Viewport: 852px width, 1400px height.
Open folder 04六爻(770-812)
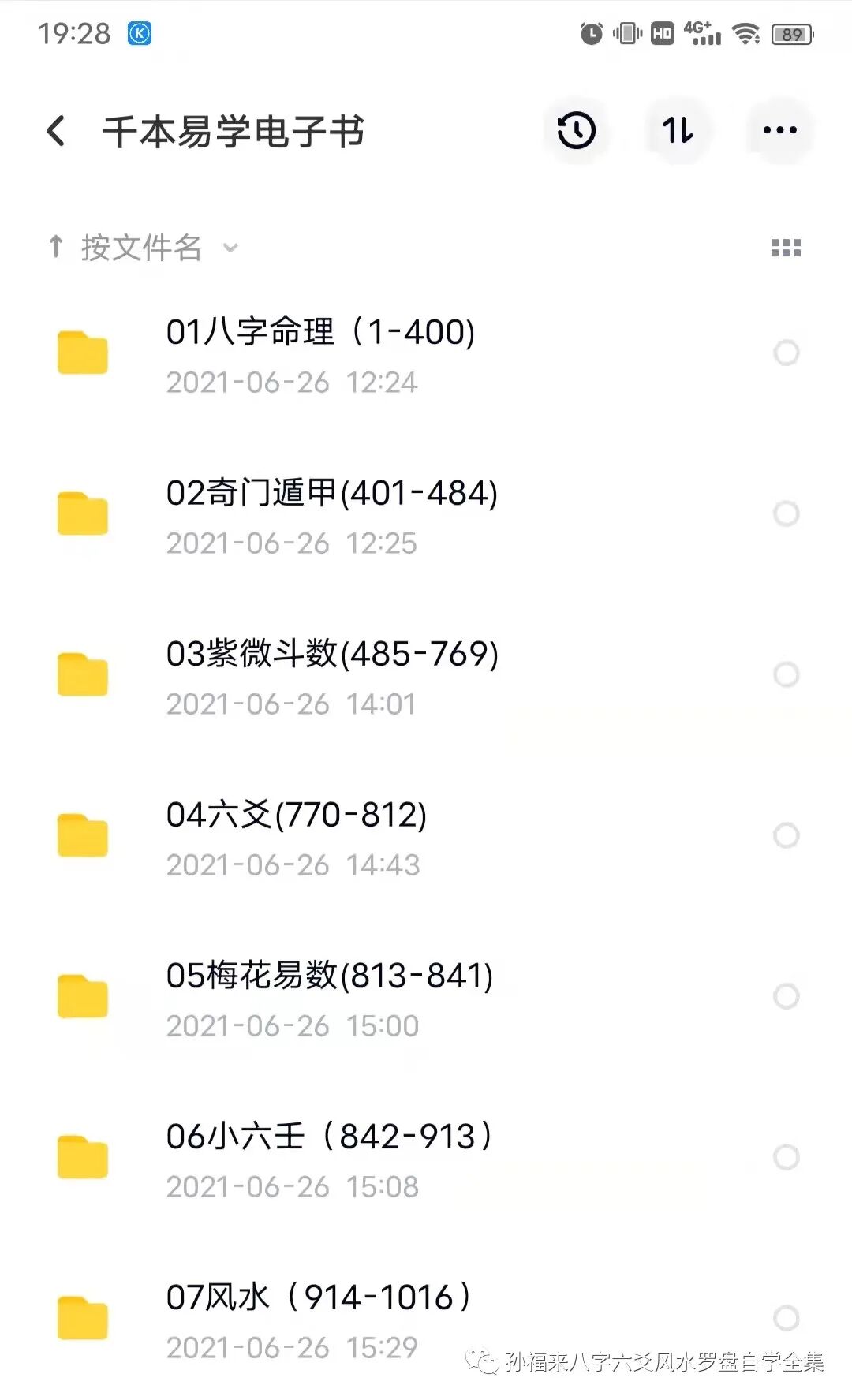coord(297,815)
